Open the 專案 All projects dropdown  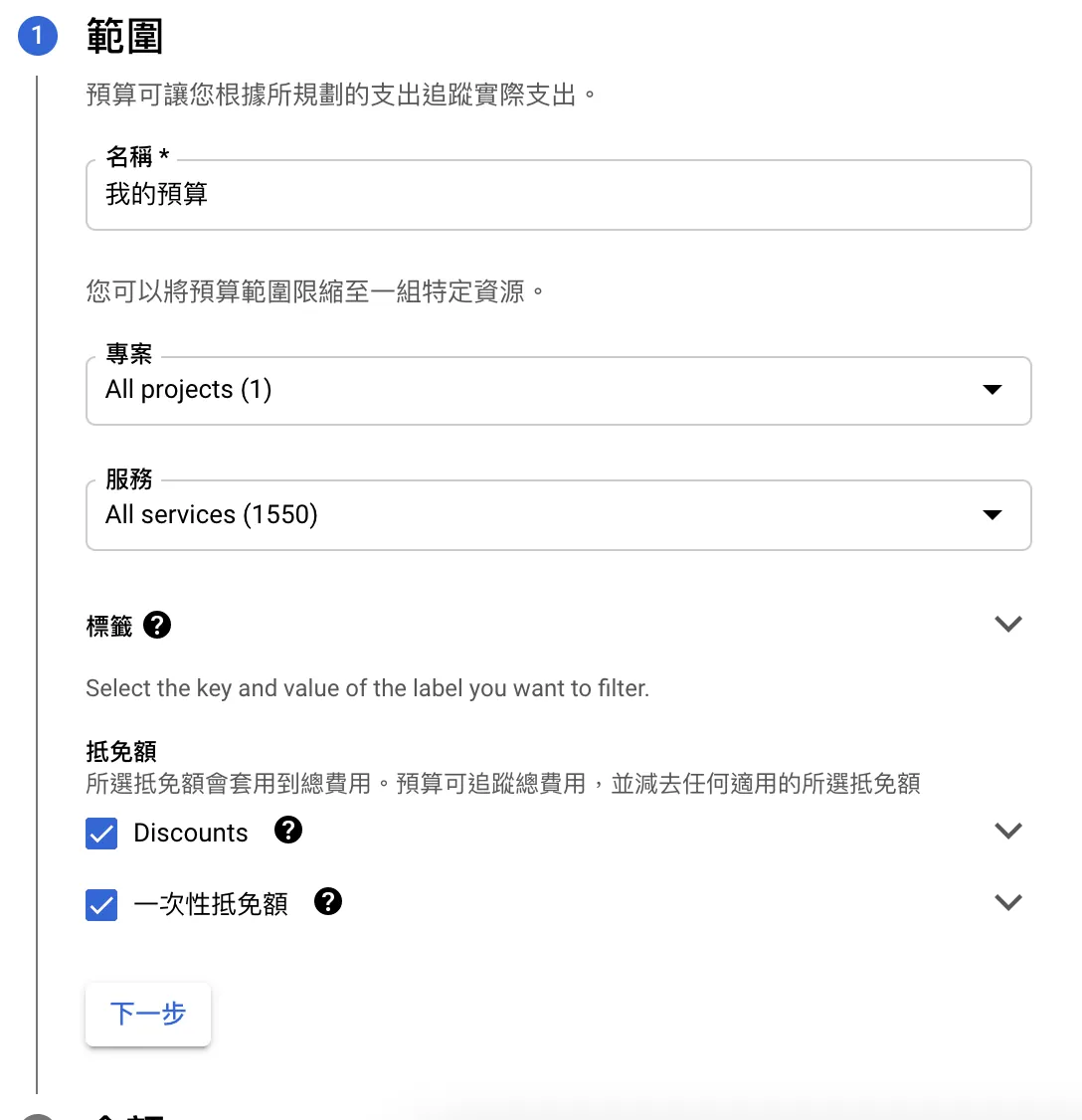click(x=557, y=390)
